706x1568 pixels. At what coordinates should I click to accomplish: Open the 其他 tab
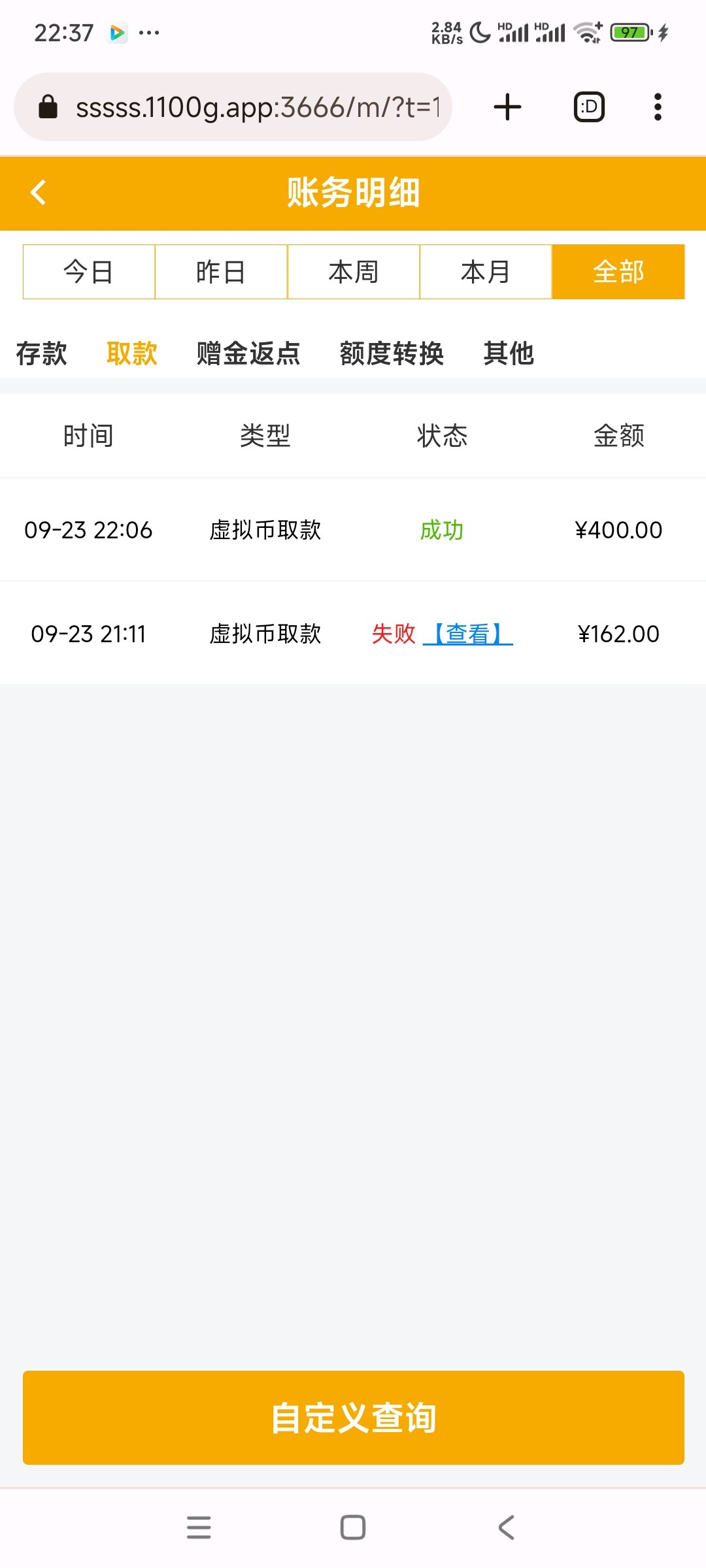(x=509, y=353)
